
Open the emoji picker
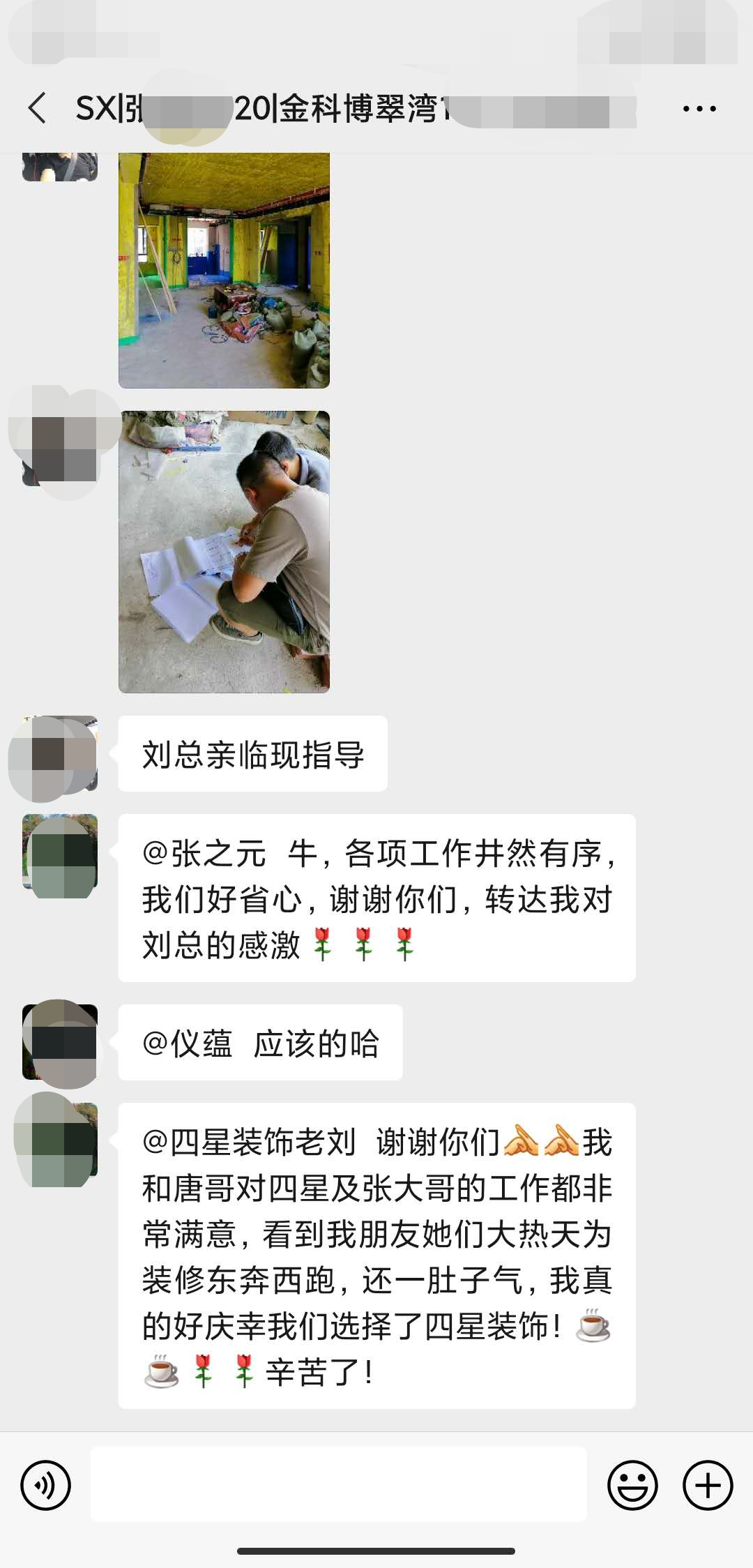632,1485
